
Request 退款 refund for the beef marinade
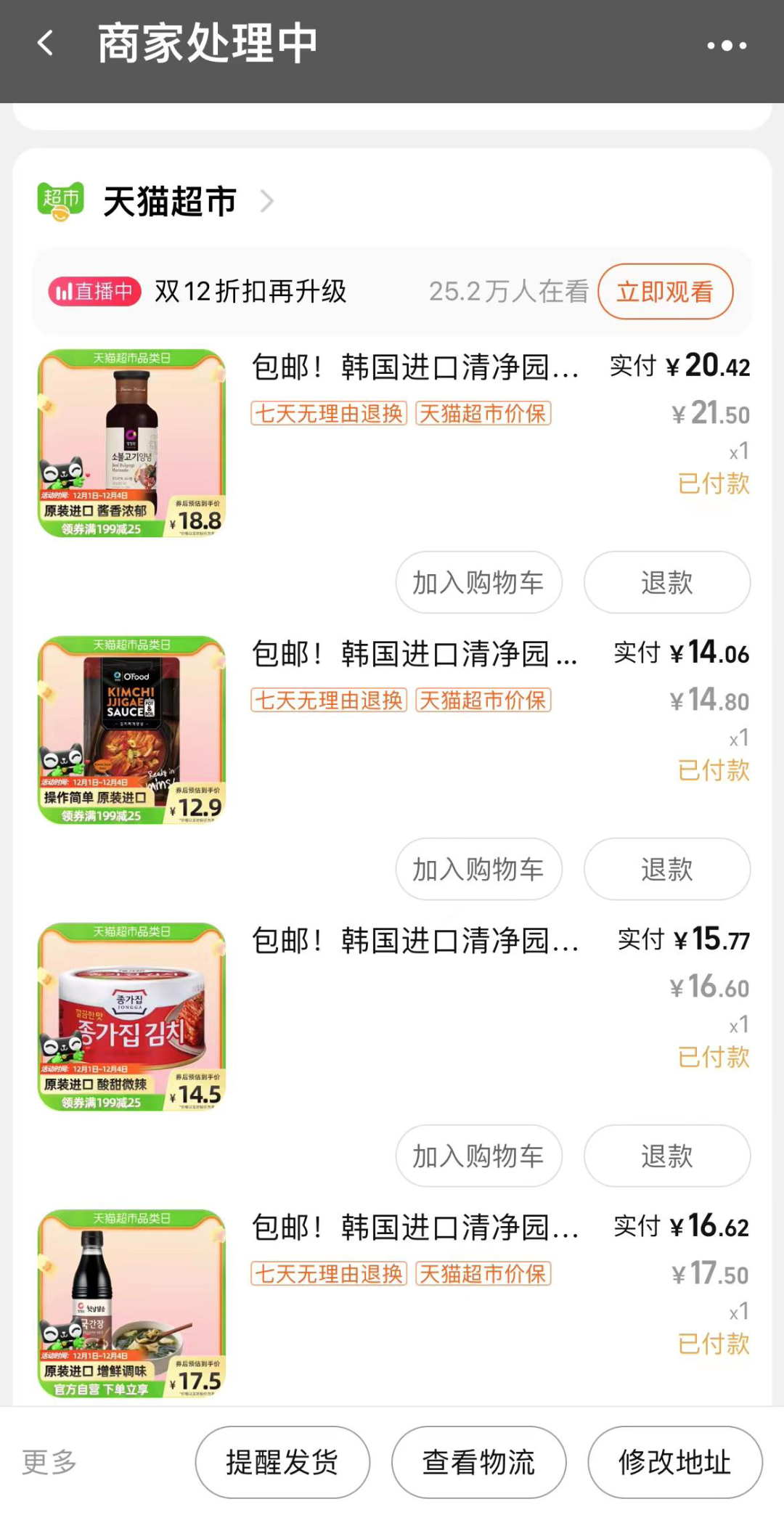(666, 582)
